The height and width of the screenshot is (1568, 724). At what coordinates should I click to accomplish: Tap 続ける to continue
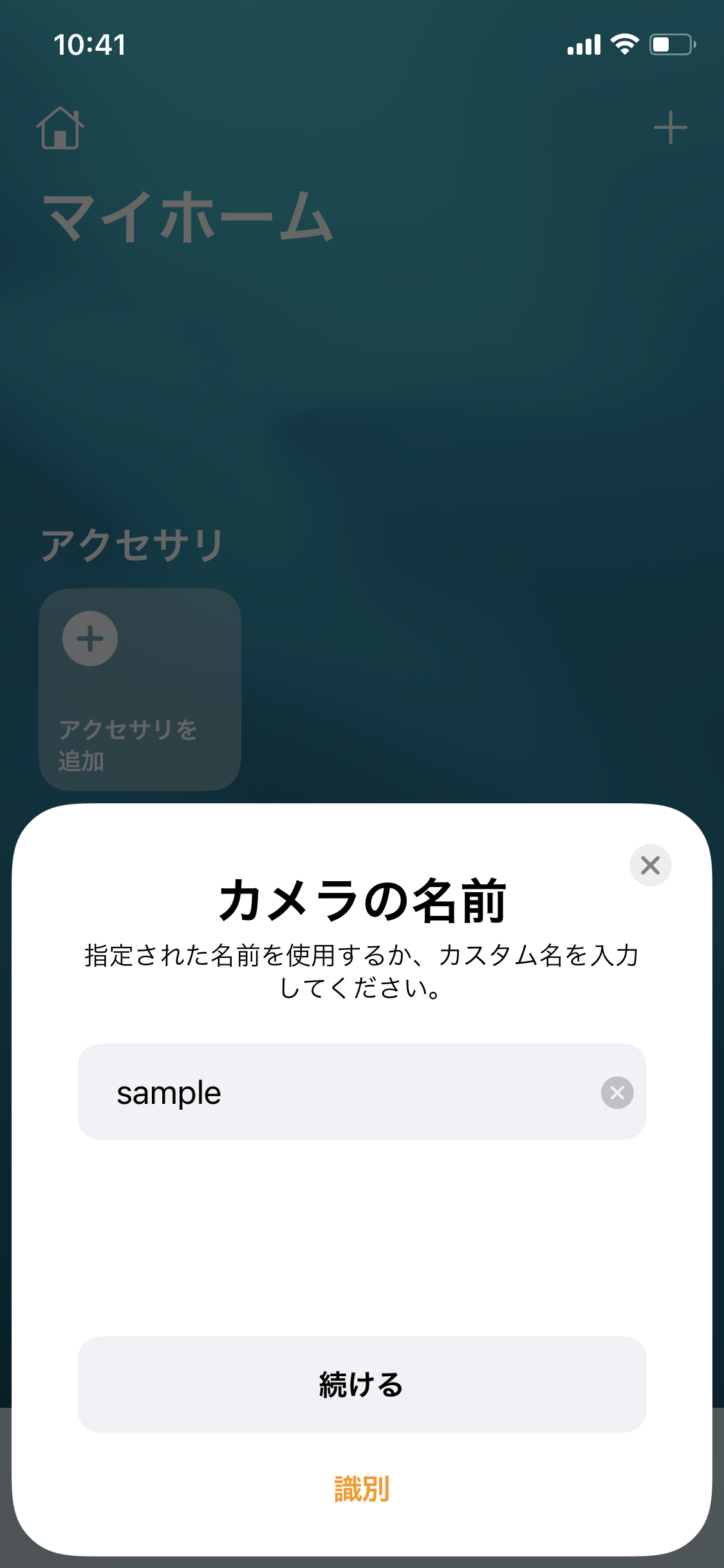pyautogui.click(x=362, y=1385)
